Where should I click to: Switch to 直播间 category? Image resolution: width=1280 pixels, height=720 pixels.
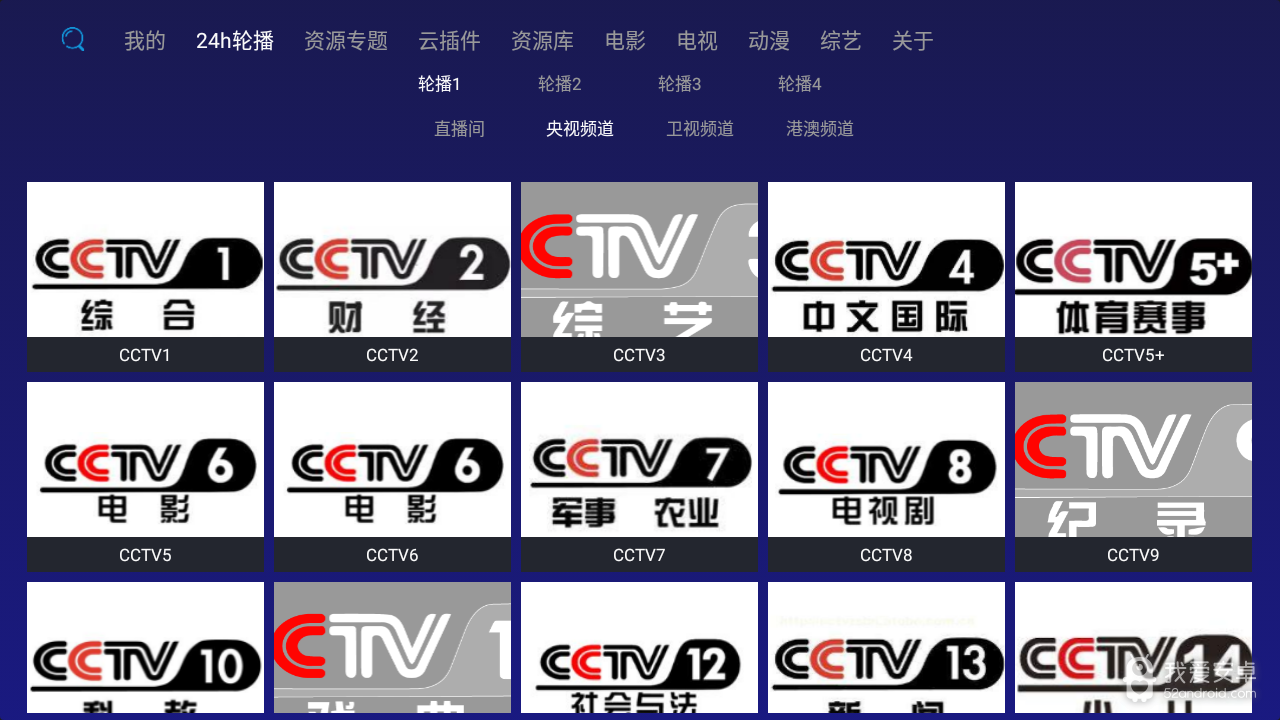(459, 129)
